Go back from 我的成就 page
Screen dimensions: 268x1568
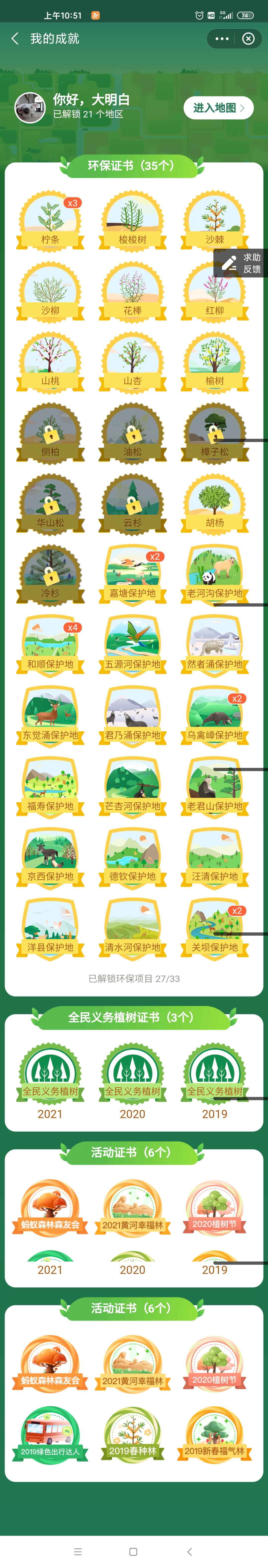click(15, 39)
